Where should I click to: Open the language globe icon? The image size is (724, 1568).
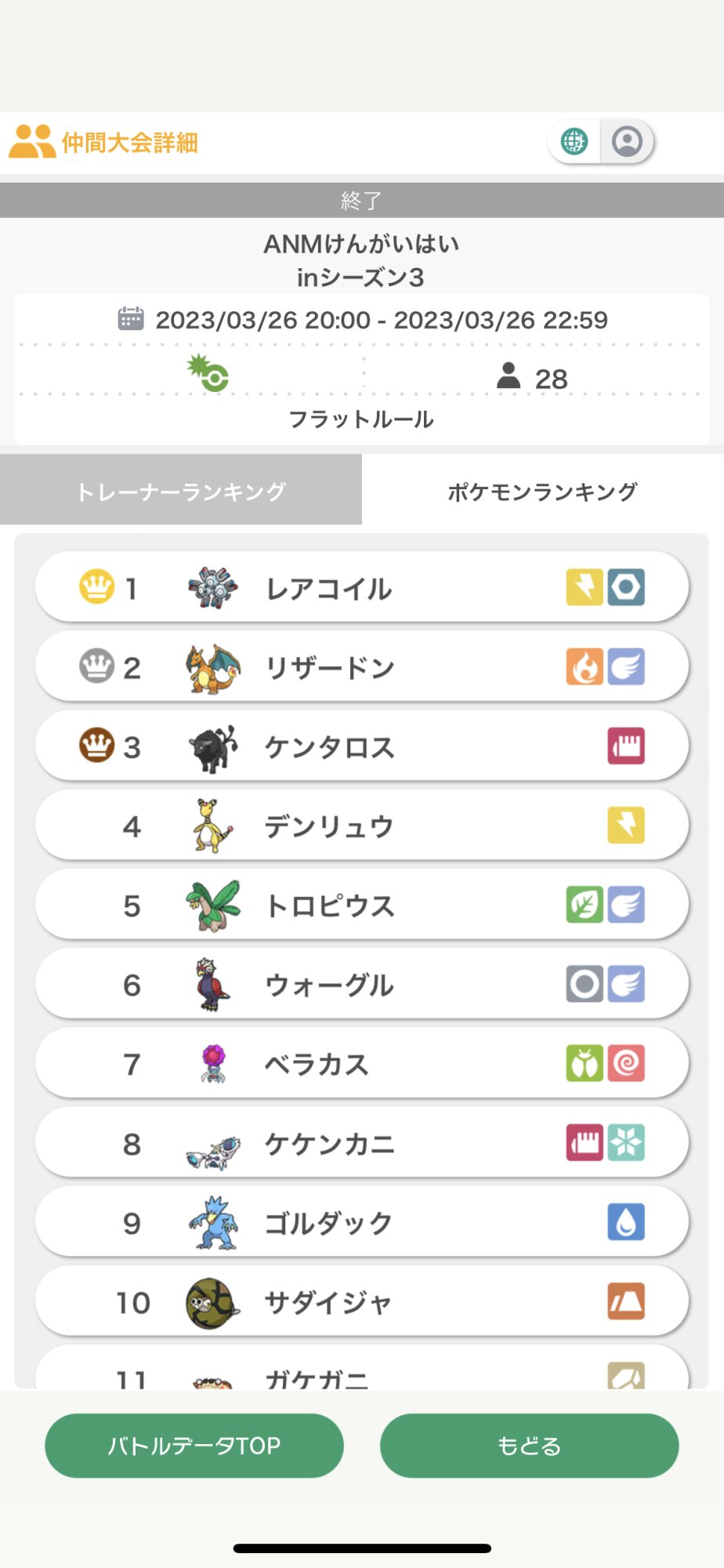[x=574, y=142]
